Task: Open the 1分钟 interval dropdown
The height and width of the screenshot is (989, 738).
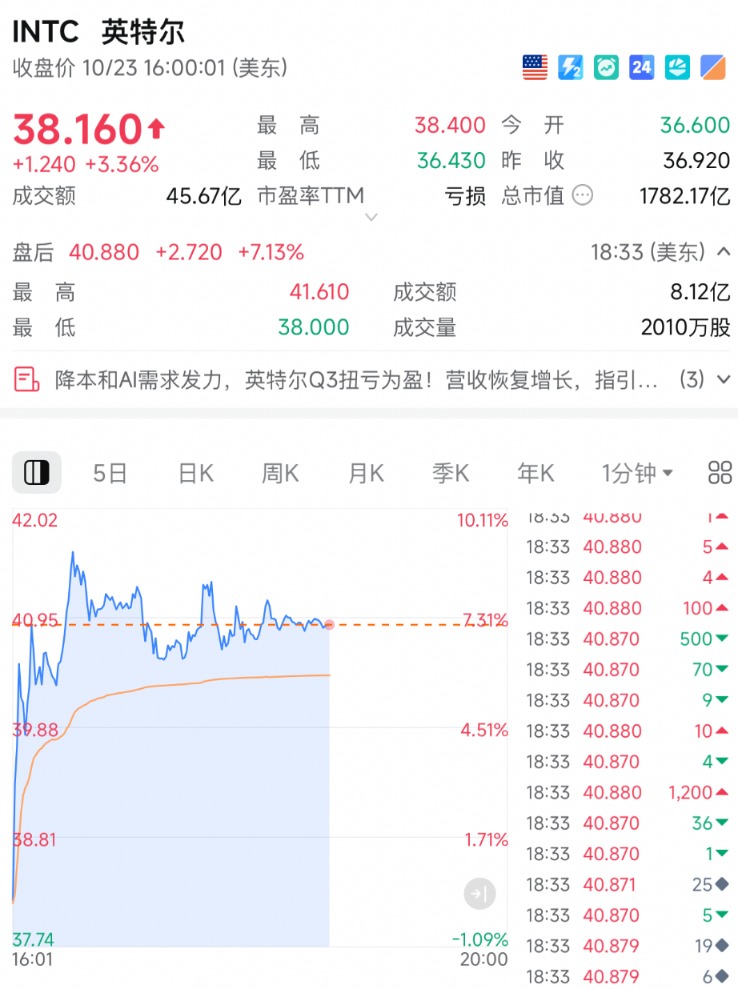Action: click(637, 473)
